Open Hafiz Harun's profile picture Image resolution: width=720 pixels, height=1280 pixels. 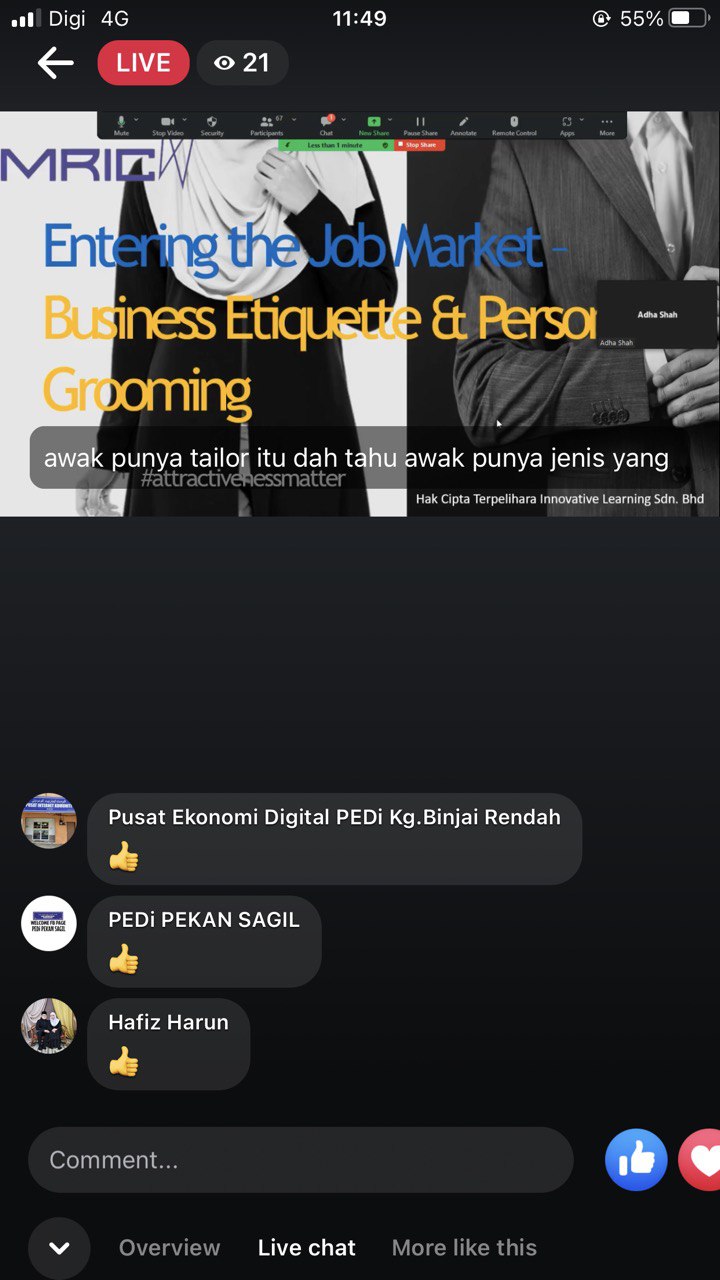tap(49, 1026)
